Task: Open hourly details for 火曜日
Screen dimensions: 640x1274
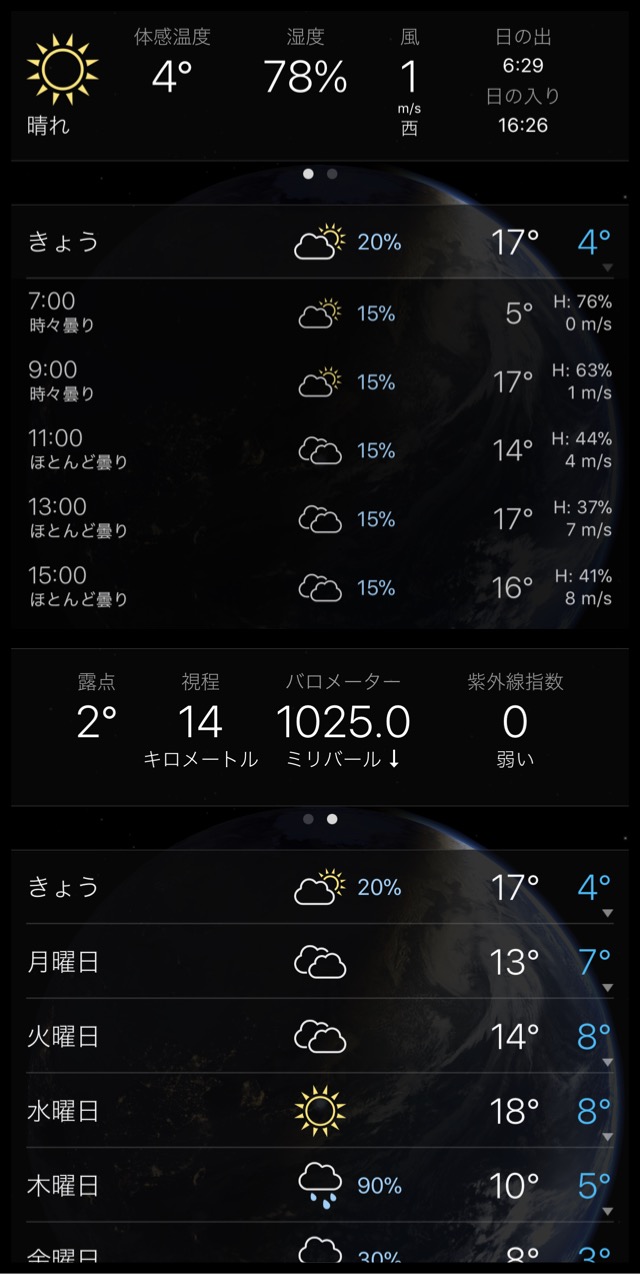Action: (x=320, y=1036)
